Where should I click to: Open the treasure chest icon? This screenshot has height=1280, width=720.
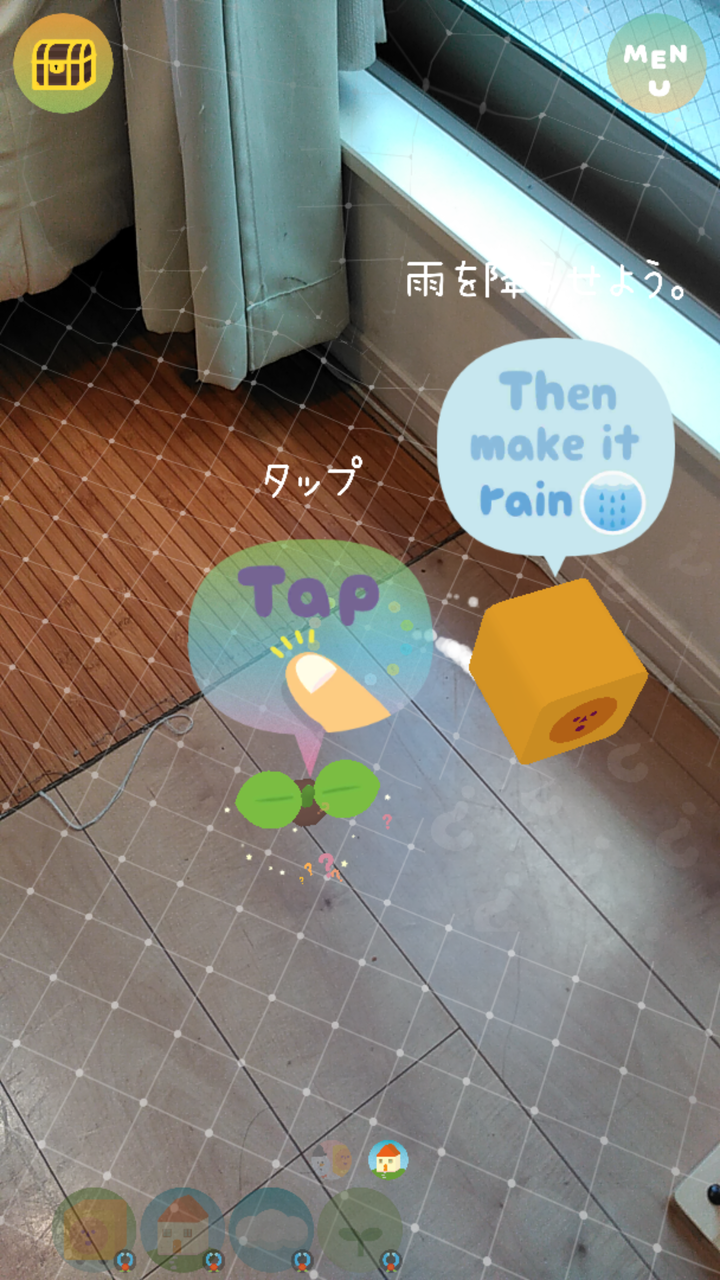[x=62, y=63]
